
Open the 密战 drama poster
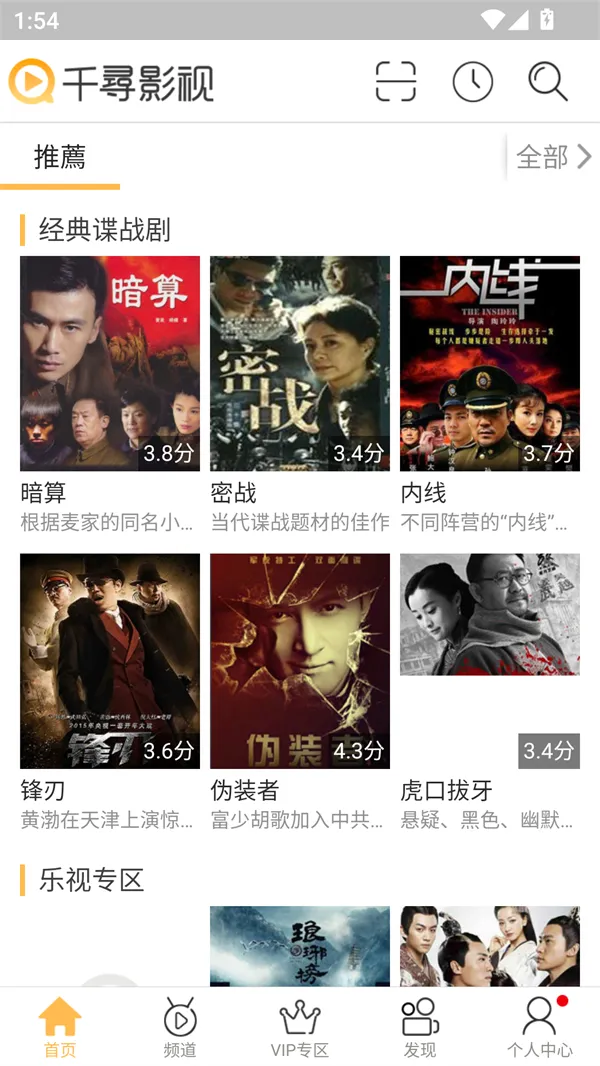(300, 363)
